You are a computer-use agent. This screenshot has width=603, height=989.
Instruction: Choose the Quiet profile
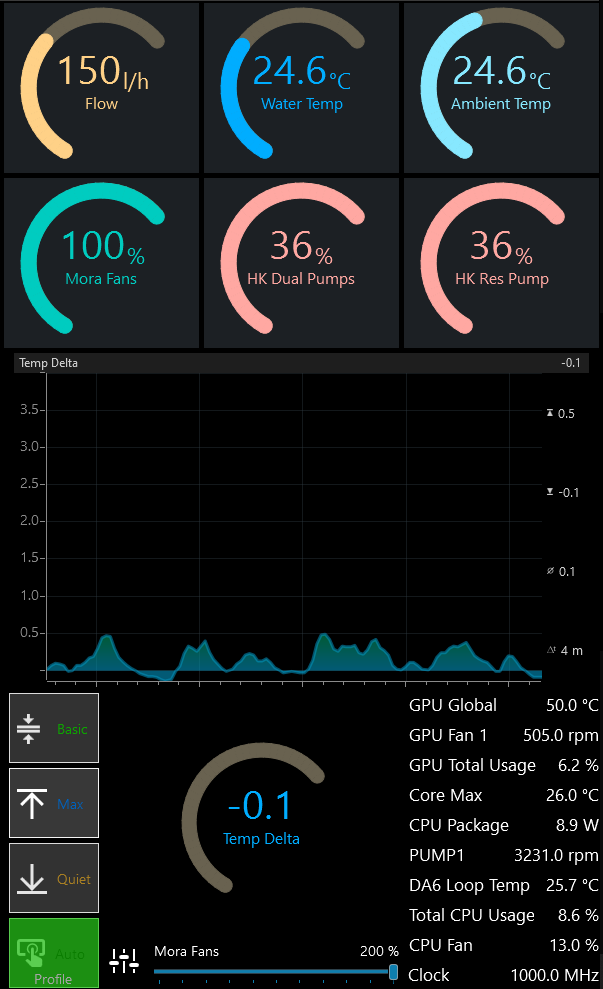coord(54,878)
